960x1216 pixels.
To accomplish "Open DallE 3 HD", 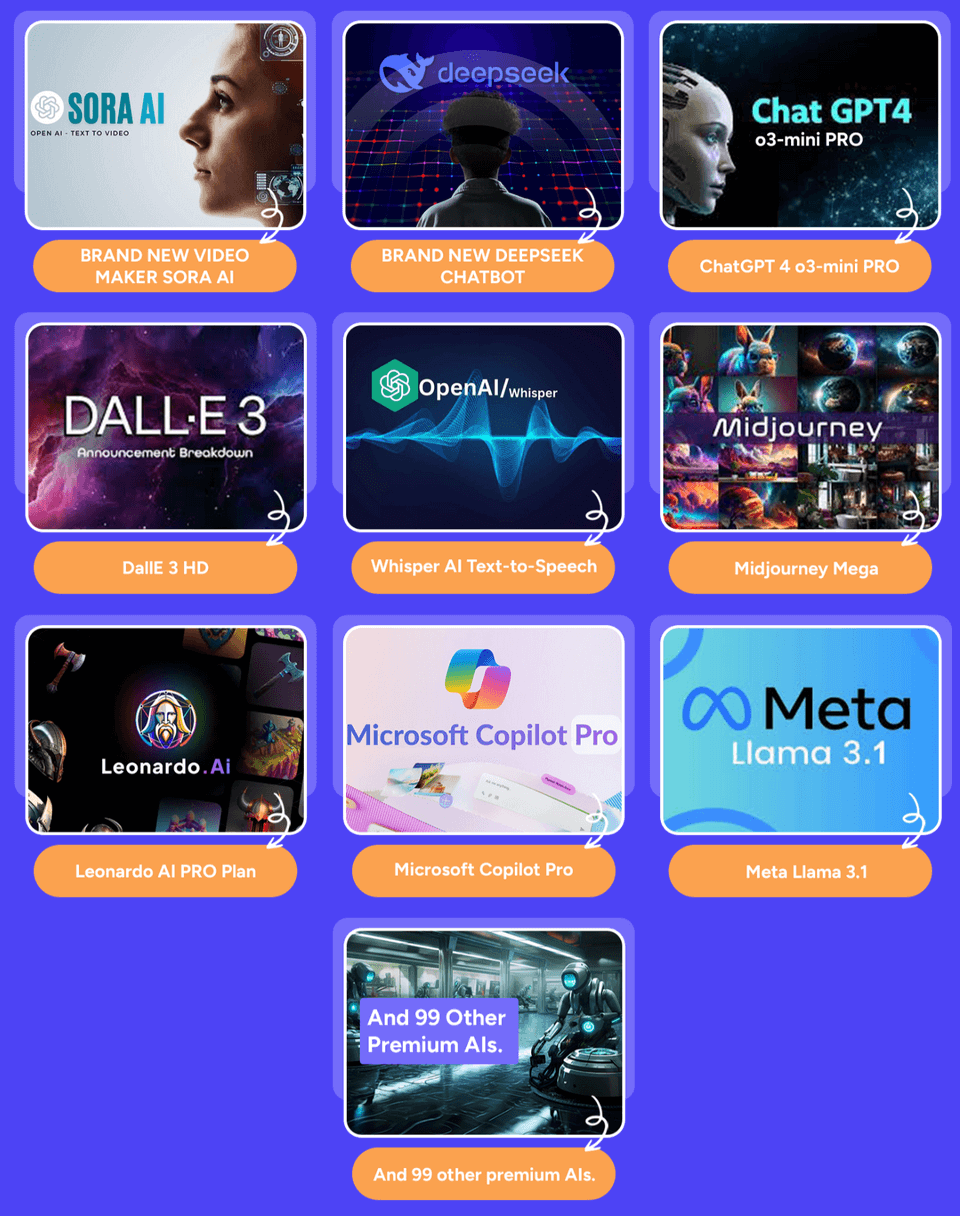I will click(165, 567).
